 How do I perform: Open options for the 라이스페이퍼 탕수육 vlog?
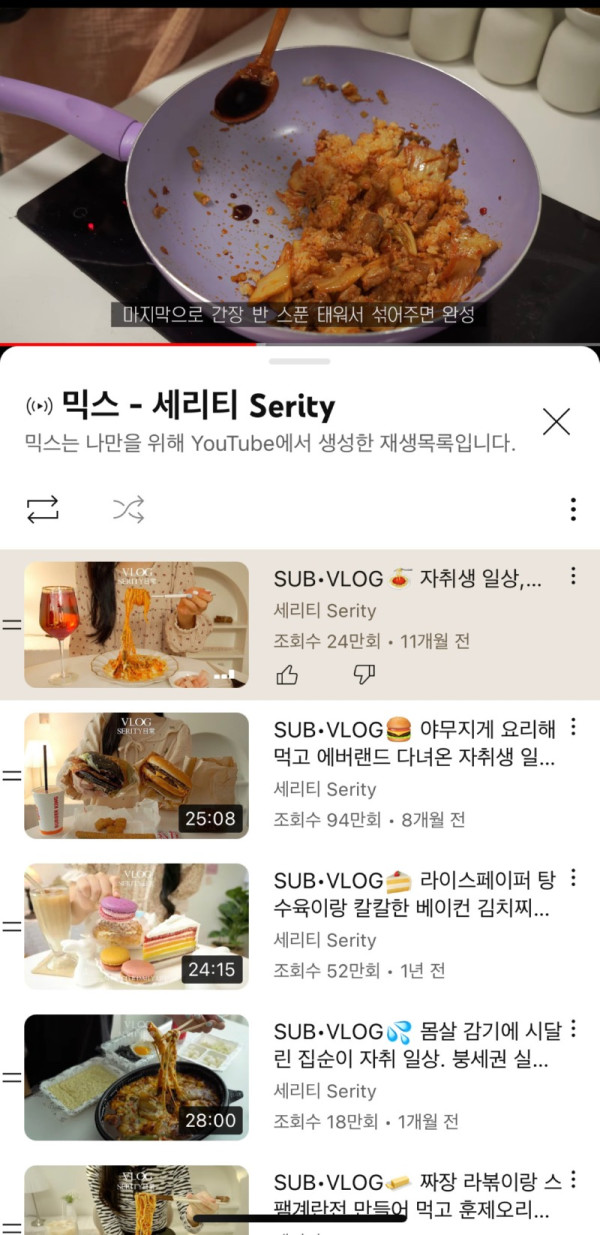tap(573, 878)
